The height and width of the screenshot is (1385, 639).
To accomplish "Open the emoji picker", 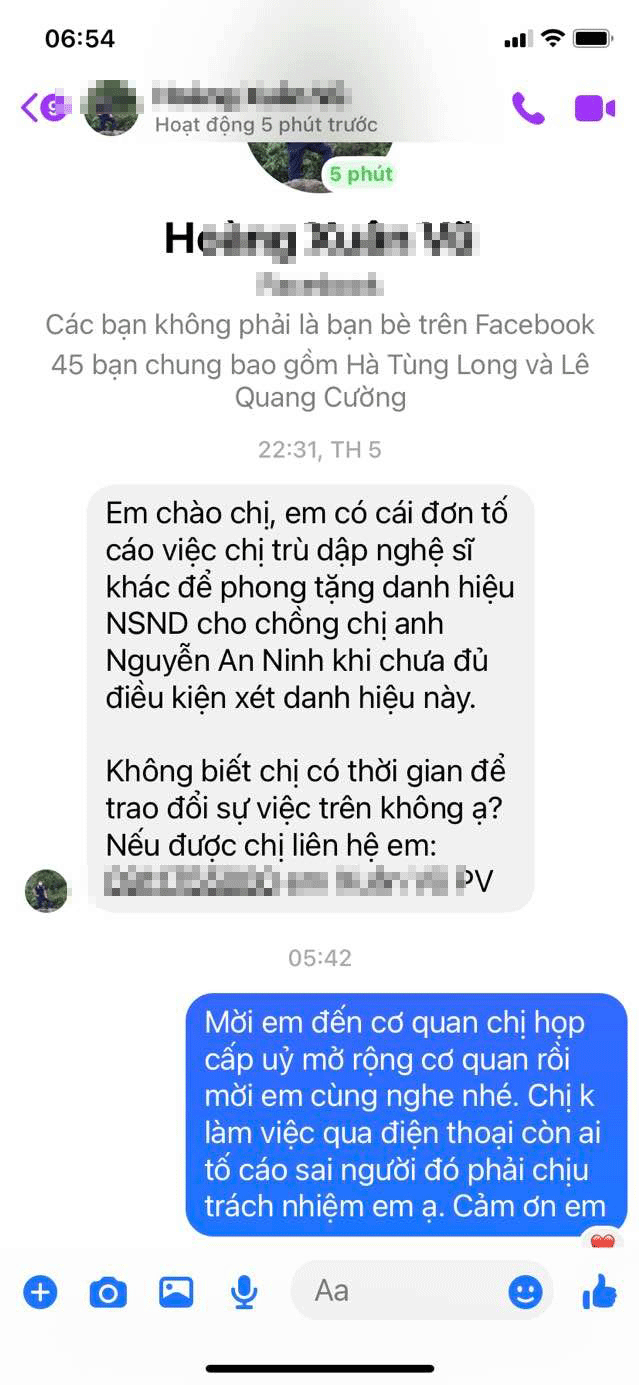I will pos(526,1292).
